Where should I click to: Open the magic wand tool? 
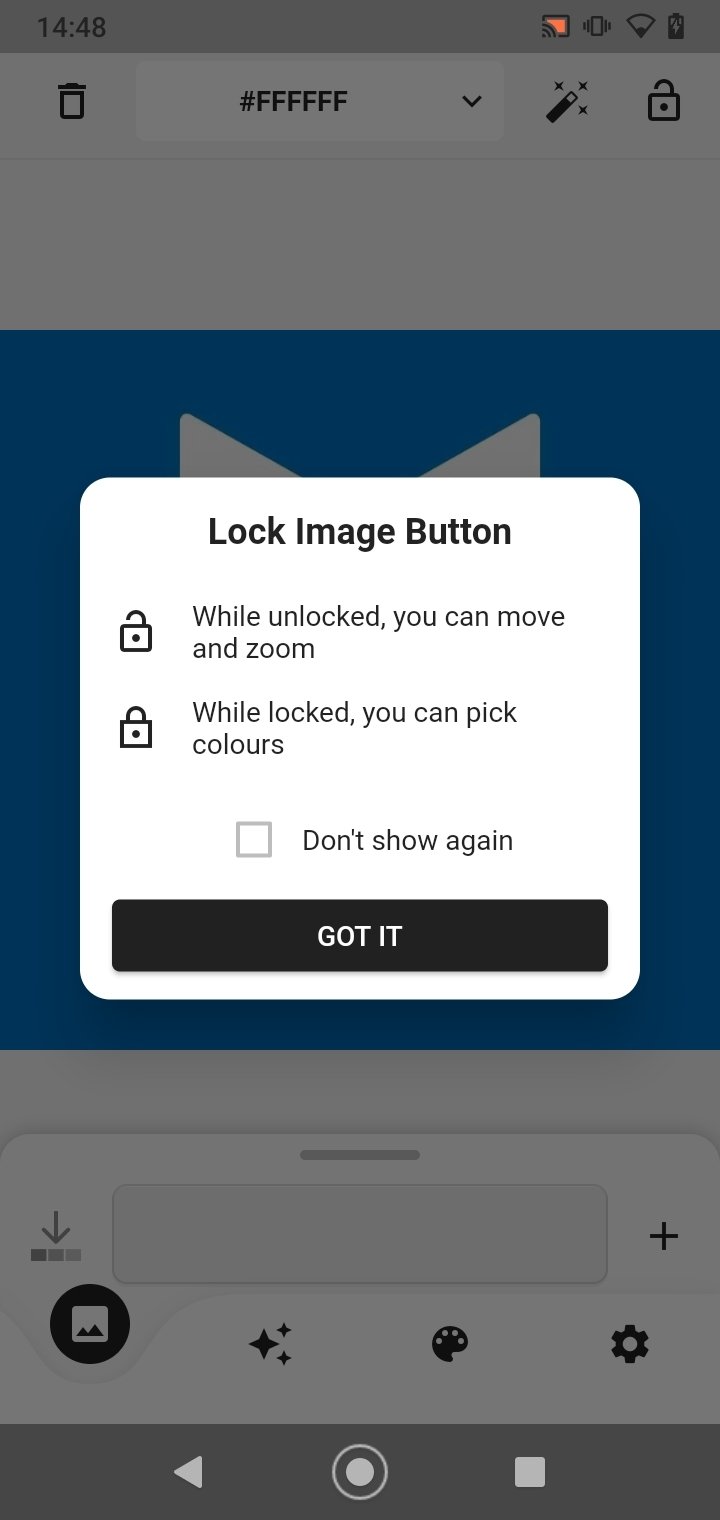[568, 102]
